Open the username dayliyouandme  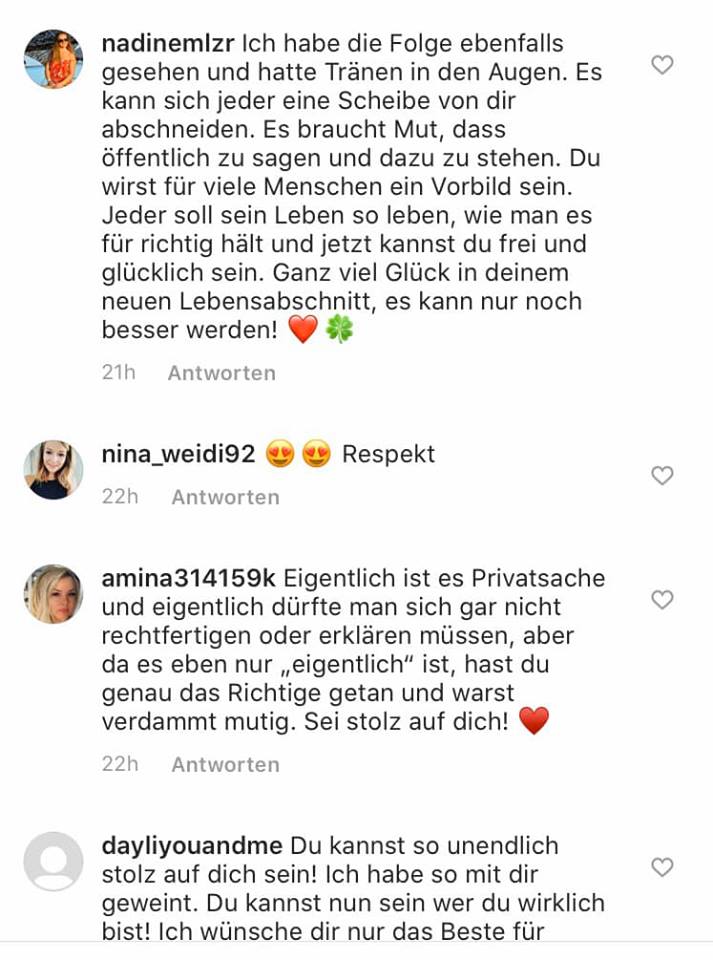click(192, 846)
